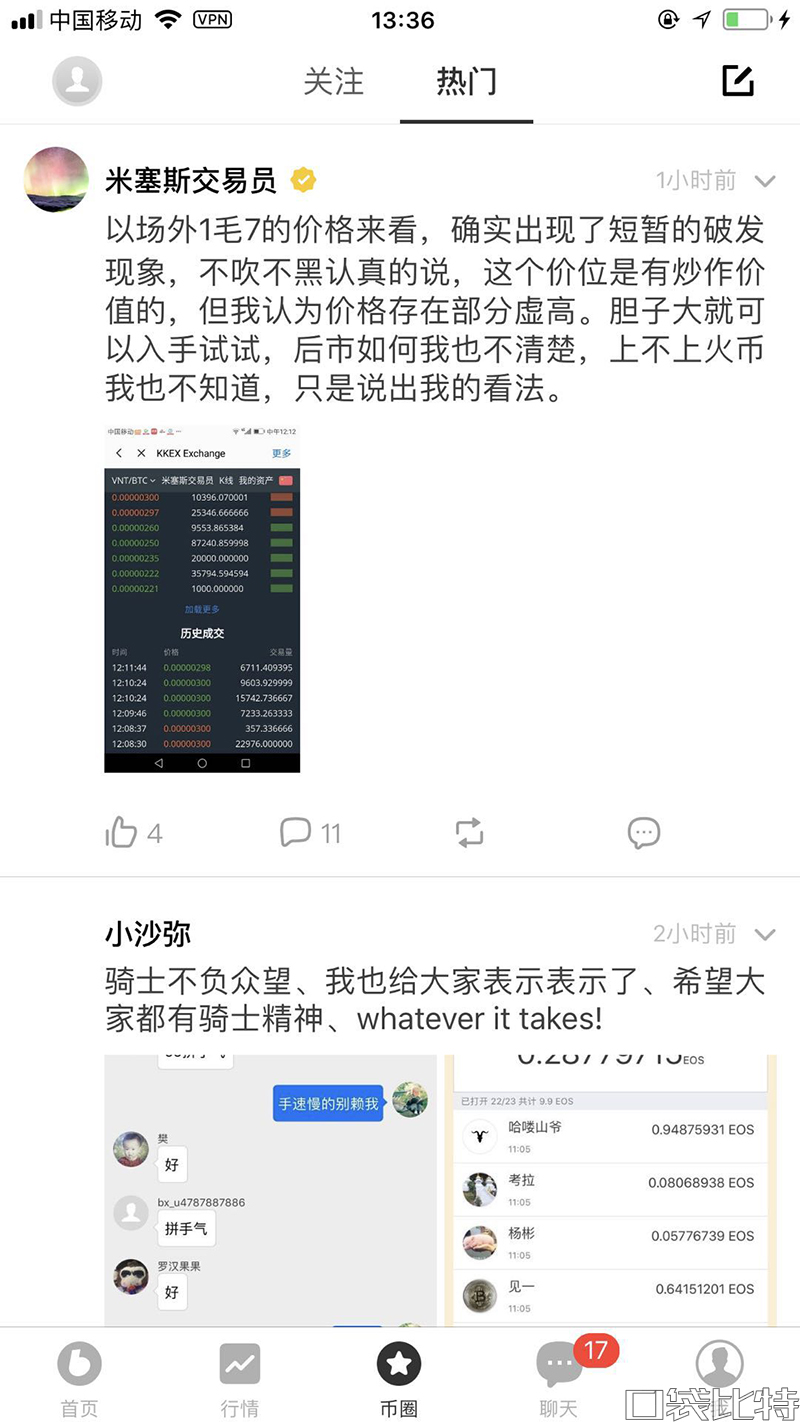Screen dimensions: 800x1422
Task: Switch to the 关注 tab
Action: (334, 84)
